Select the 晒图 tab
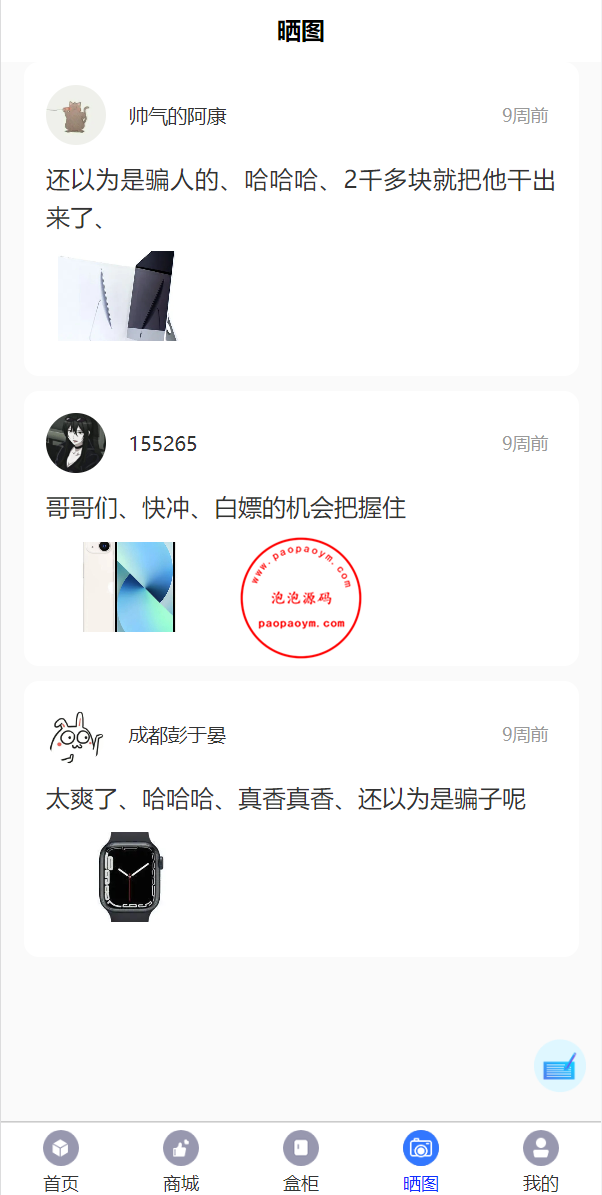602x1195 pixels. (421, 1160)
